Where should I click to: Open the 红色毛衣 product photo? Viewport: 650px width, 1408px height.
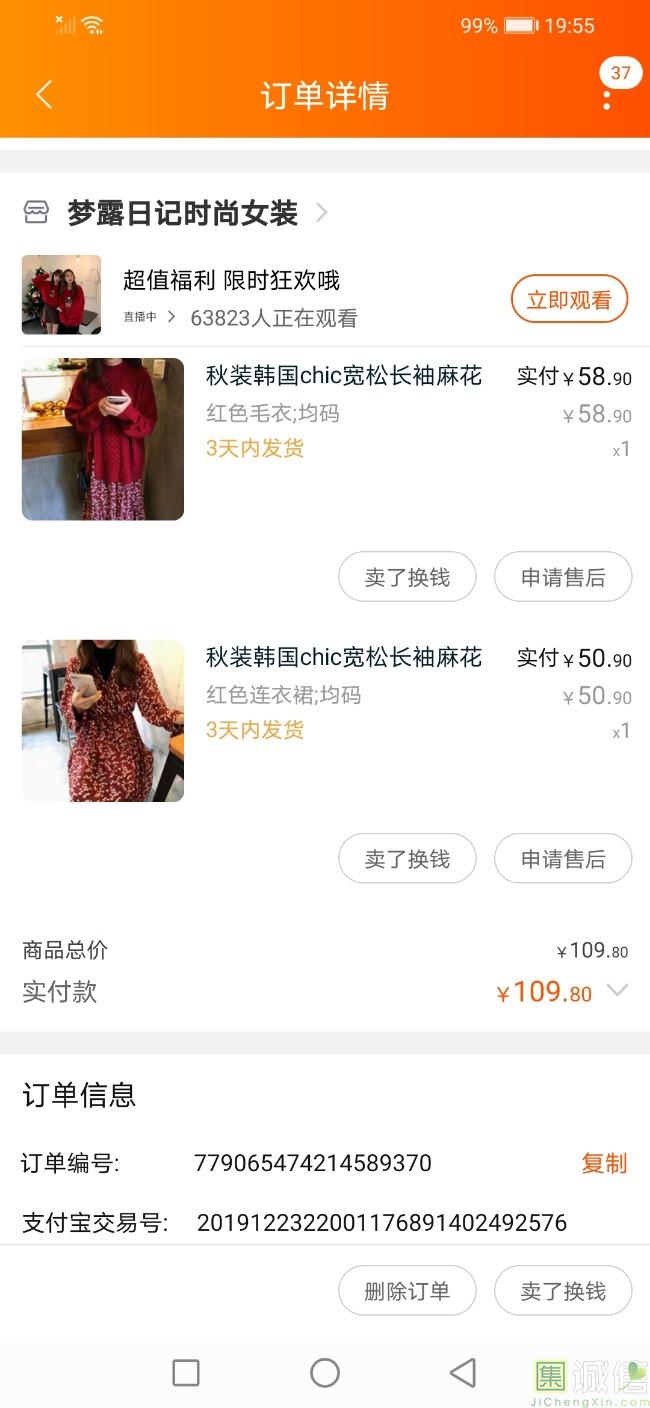(103, 439)
